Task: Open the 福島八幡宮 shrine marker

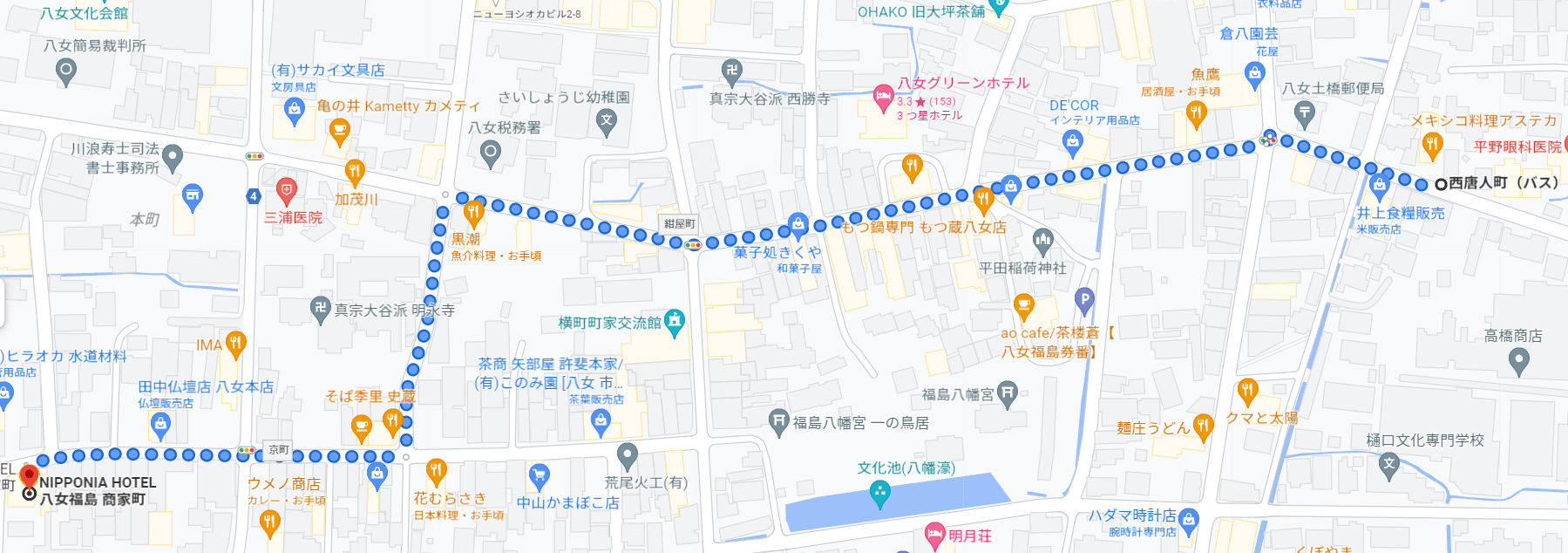Action: click(x=1008, y=393)
